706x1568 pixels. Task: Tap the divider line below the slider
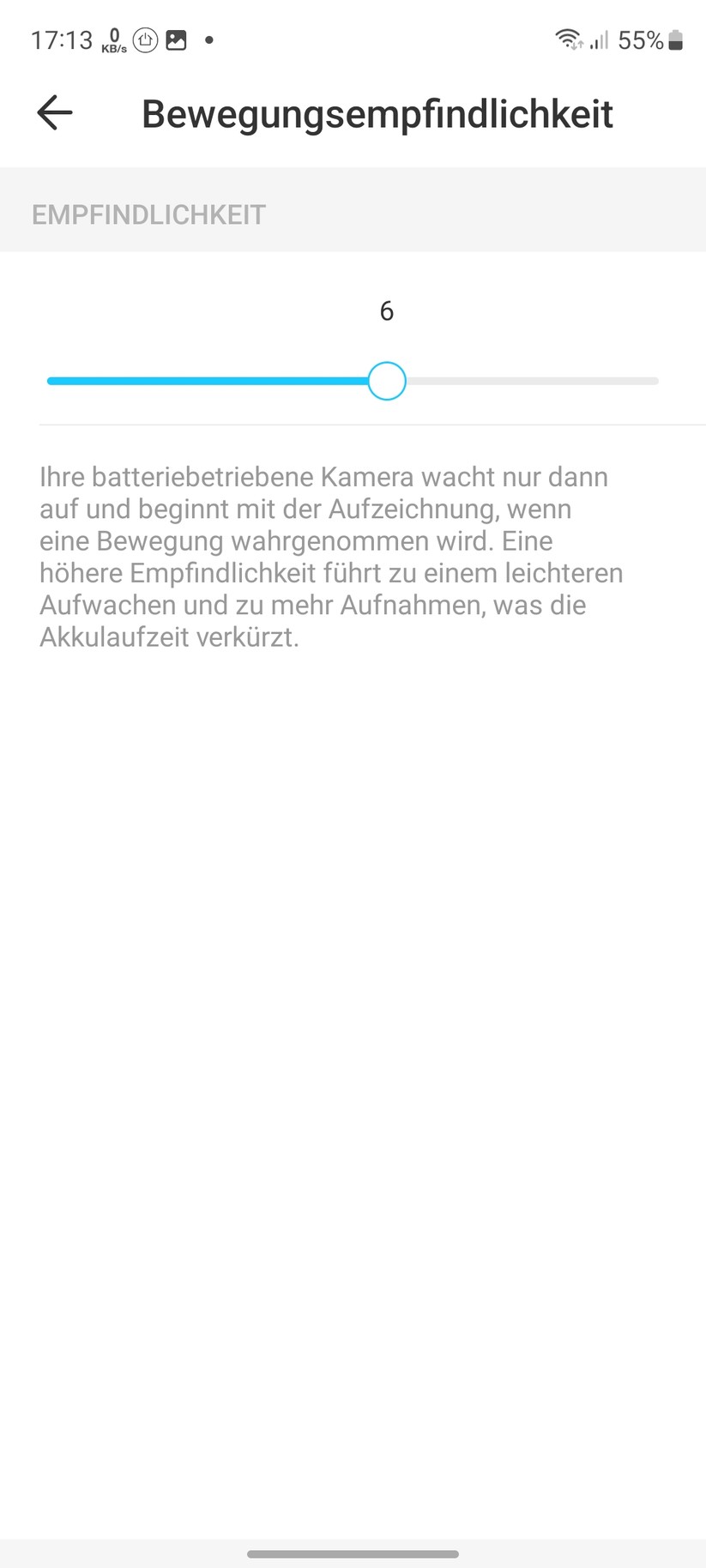[x=353, y=423]
